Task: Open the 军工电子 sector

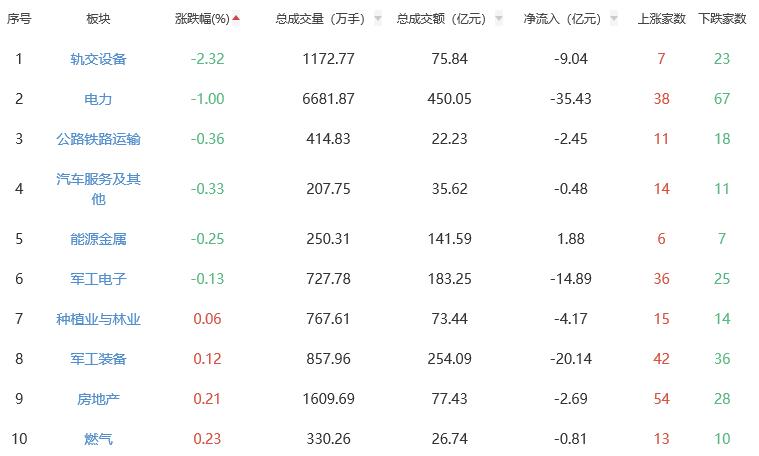Action: [98, 279]
